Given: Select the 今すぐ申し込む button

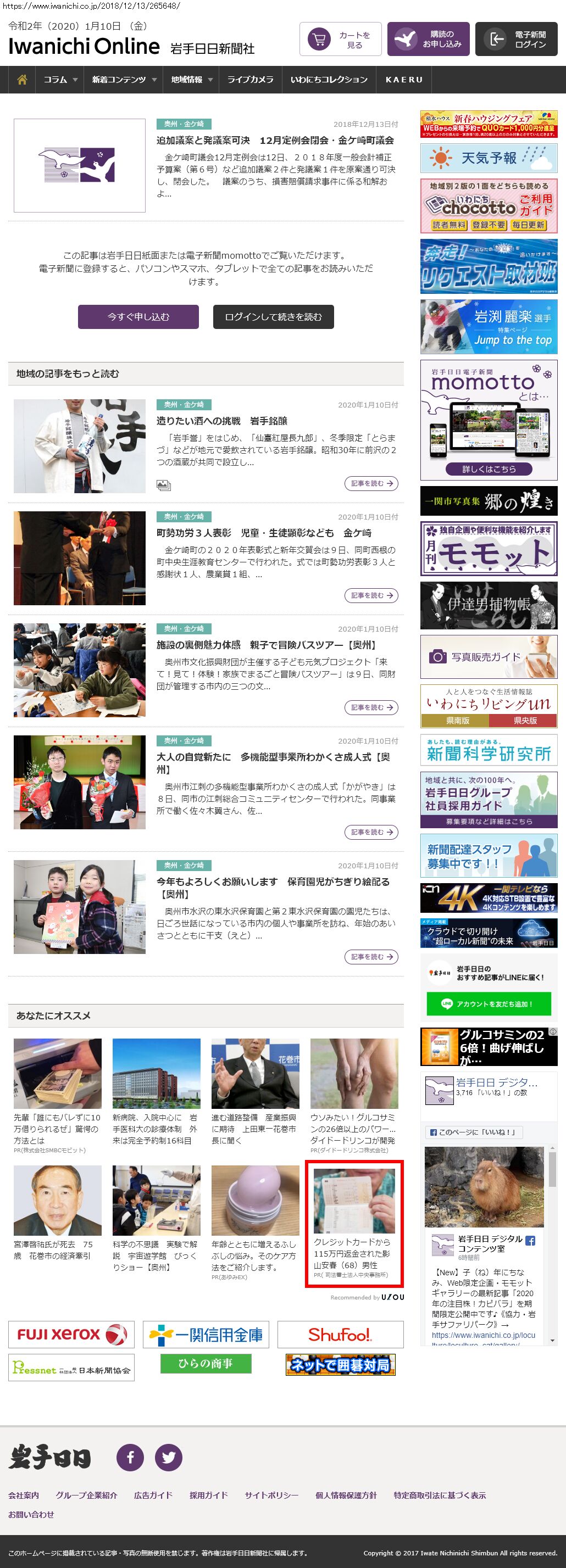Looking at the screenshot, I should click(138, 317).
